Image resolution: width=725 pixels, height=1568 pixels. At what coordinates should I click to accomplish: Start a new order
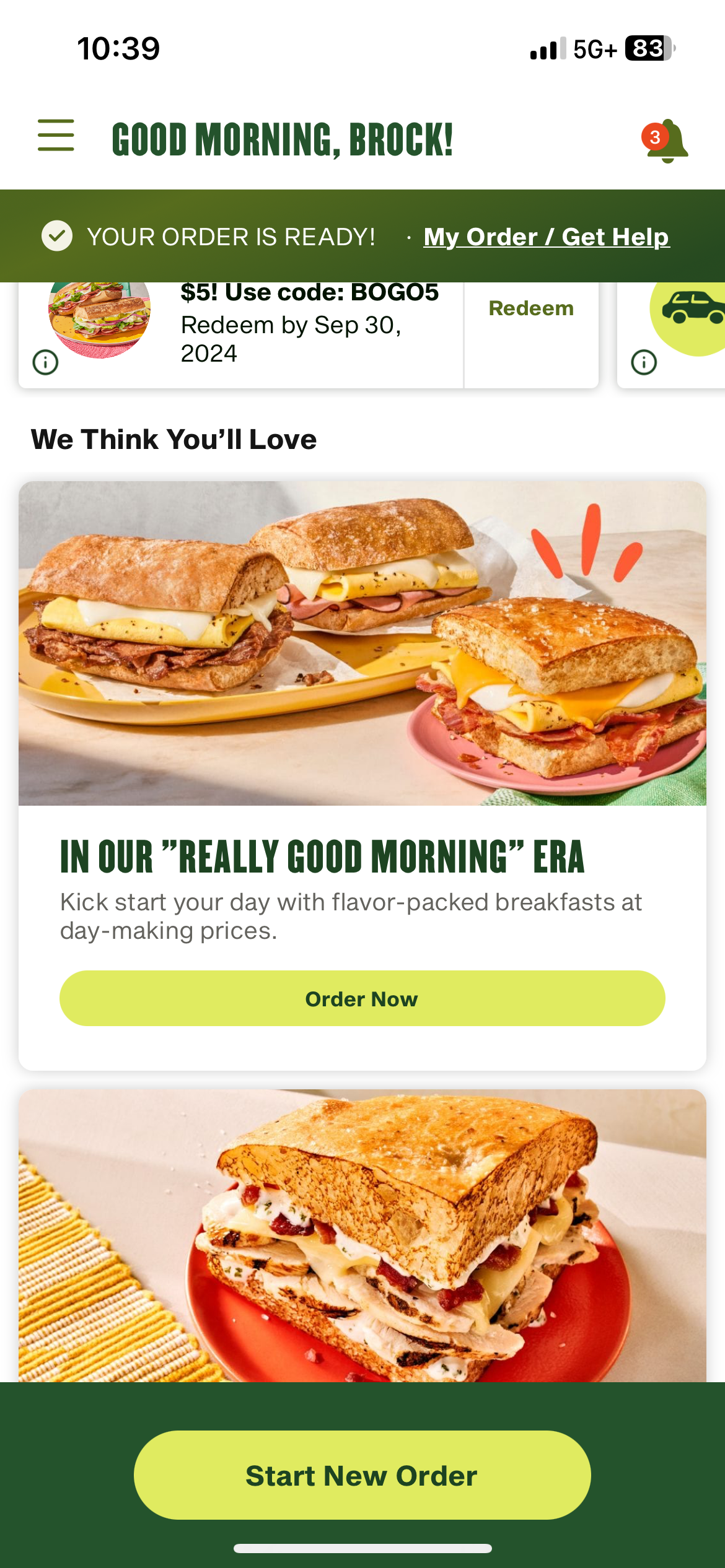click(362, 1476)
